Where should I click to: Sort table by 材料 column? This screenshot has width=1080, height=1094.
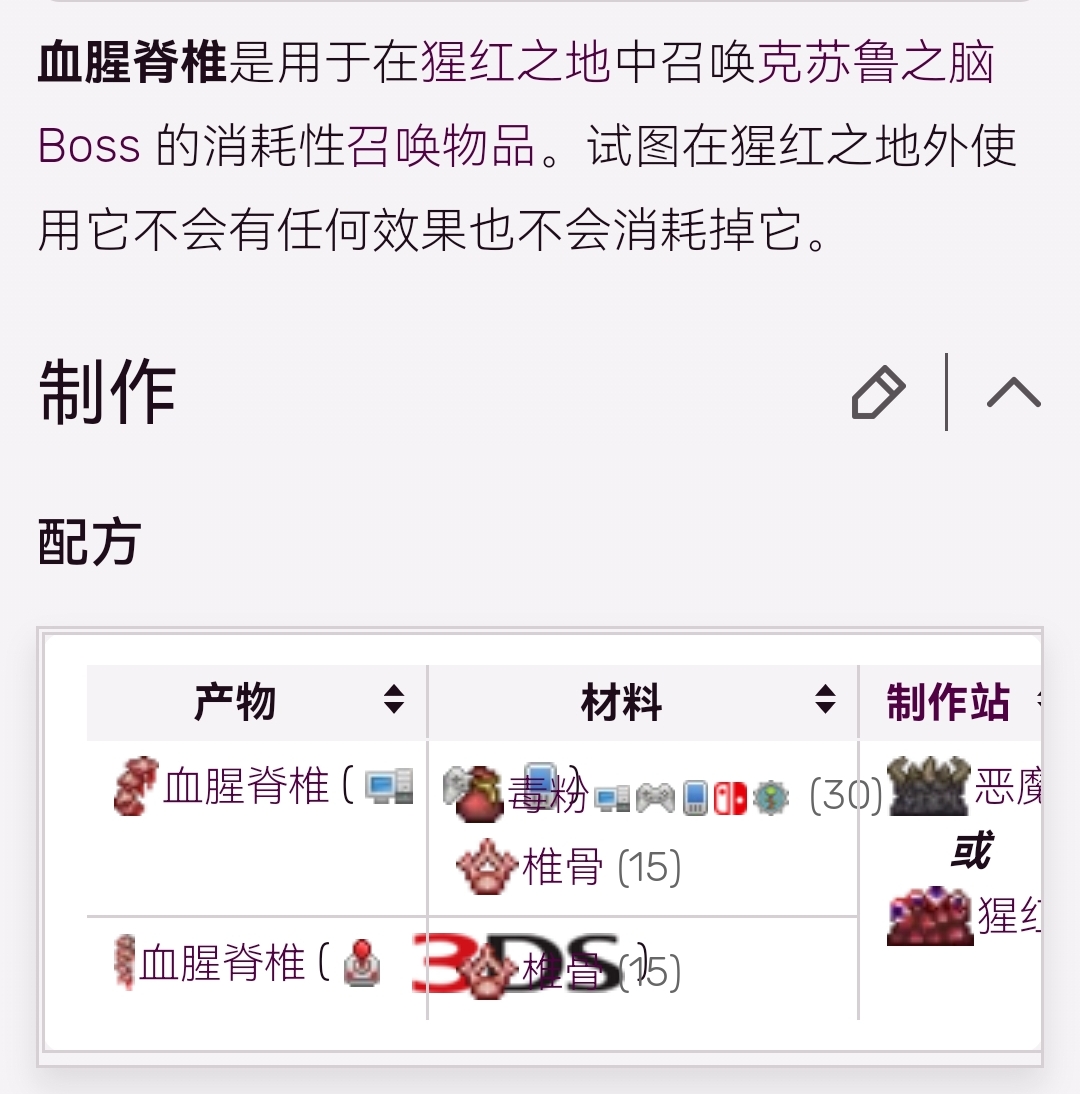coord(825,700)
